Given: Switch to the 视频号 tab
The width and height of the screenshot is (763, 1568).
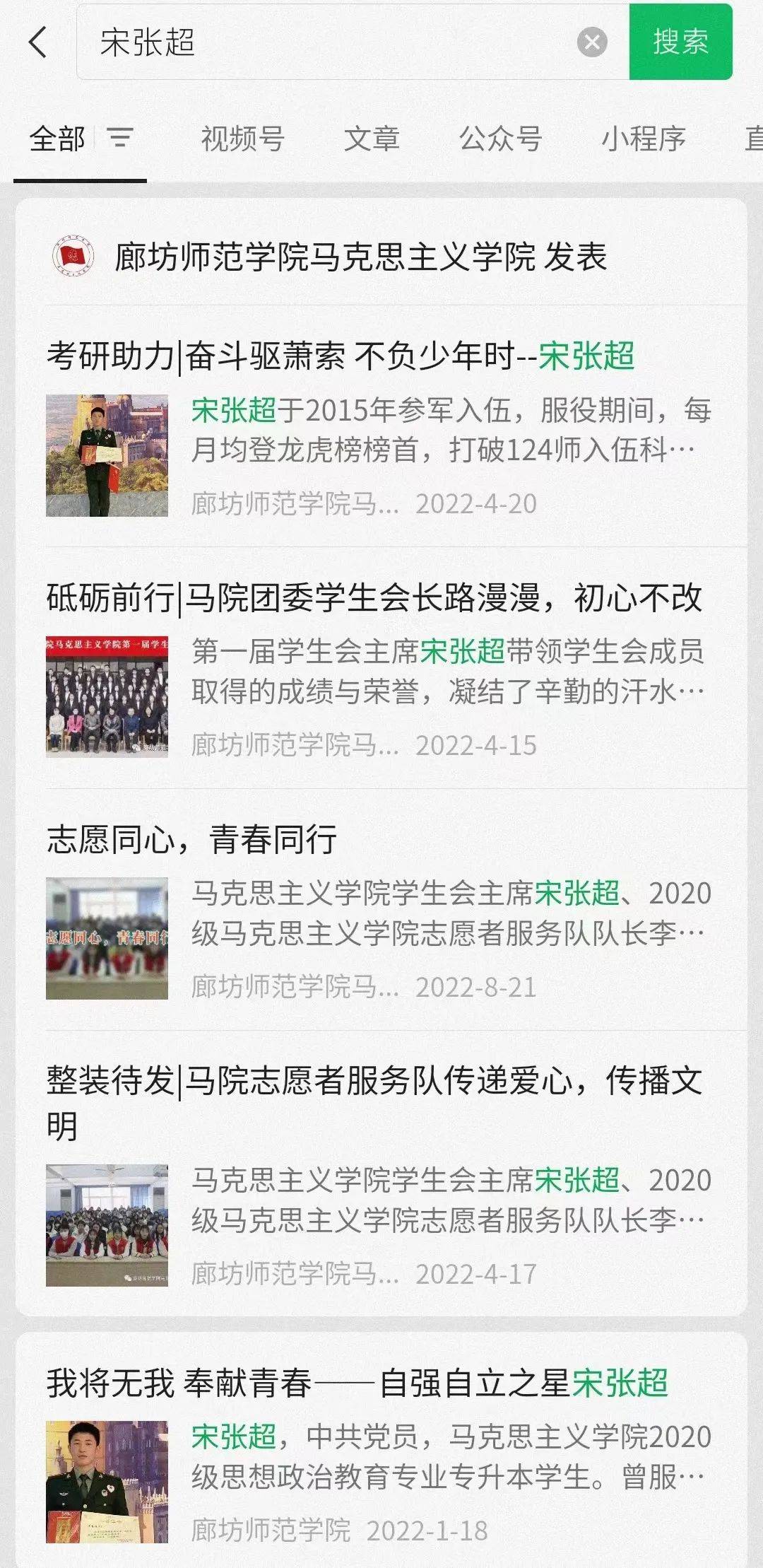Looking at the screenshot, I should [242, 139].
